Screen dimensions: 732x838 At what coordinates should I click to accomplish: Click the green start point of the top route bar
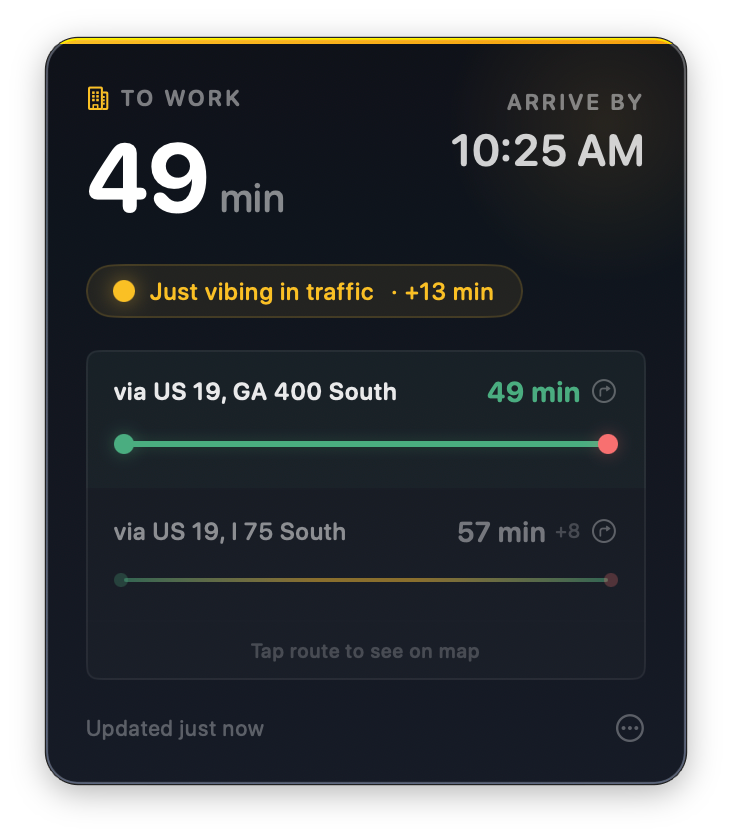[x=124, y=444]
